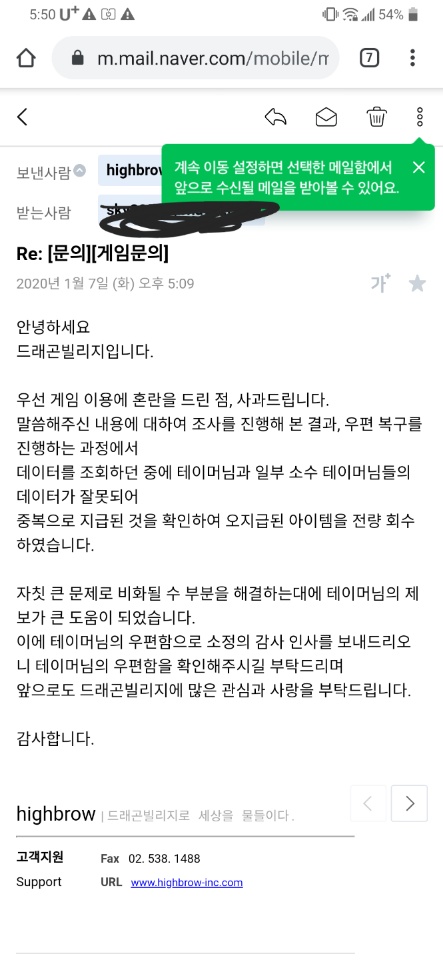Open the browser tab switcher
This screenshot has height=960, width=443.
click(369, 58)
